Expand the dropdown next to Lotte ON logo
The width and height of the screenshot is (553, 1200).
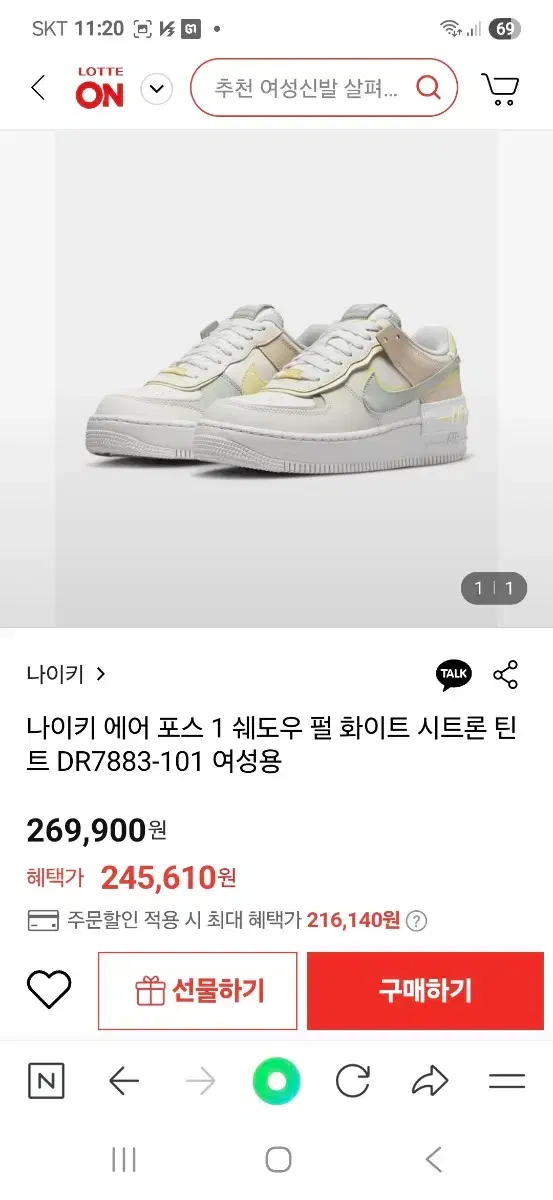156,89
